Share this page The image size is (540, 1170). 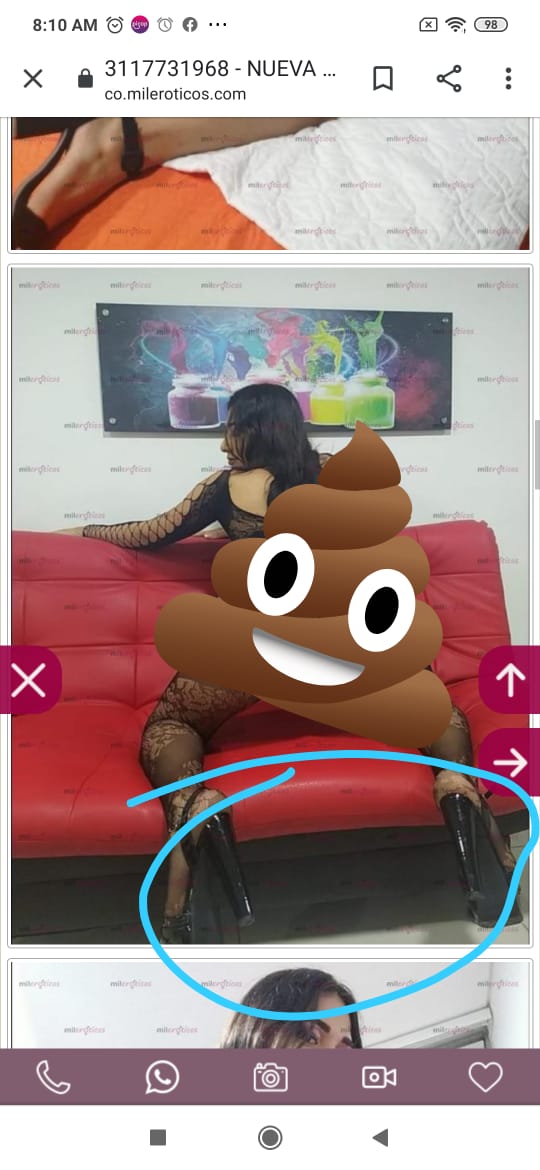coord(448,78)
